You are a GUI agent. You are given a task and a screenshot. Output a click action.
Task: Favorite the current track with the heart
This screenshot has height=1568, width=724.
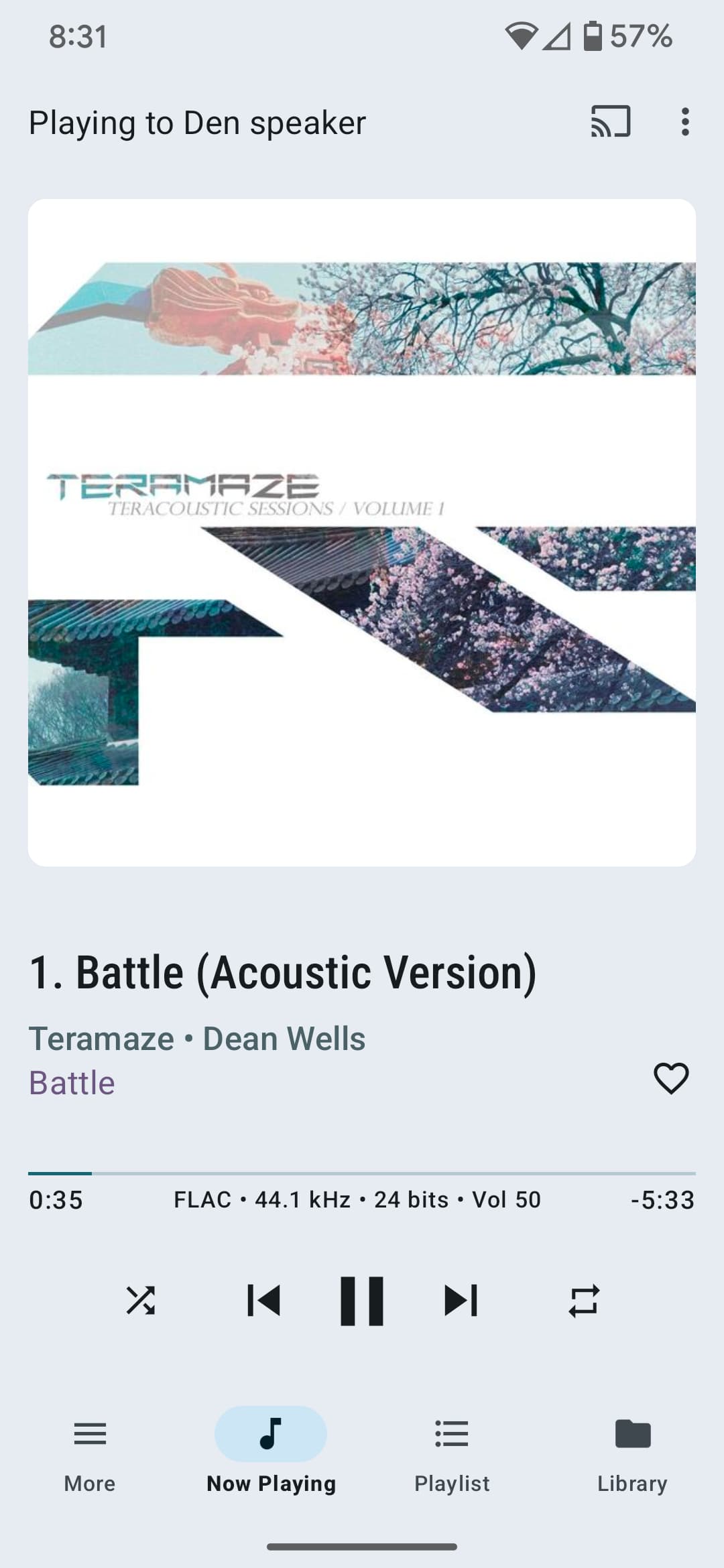click(671, 1078)
